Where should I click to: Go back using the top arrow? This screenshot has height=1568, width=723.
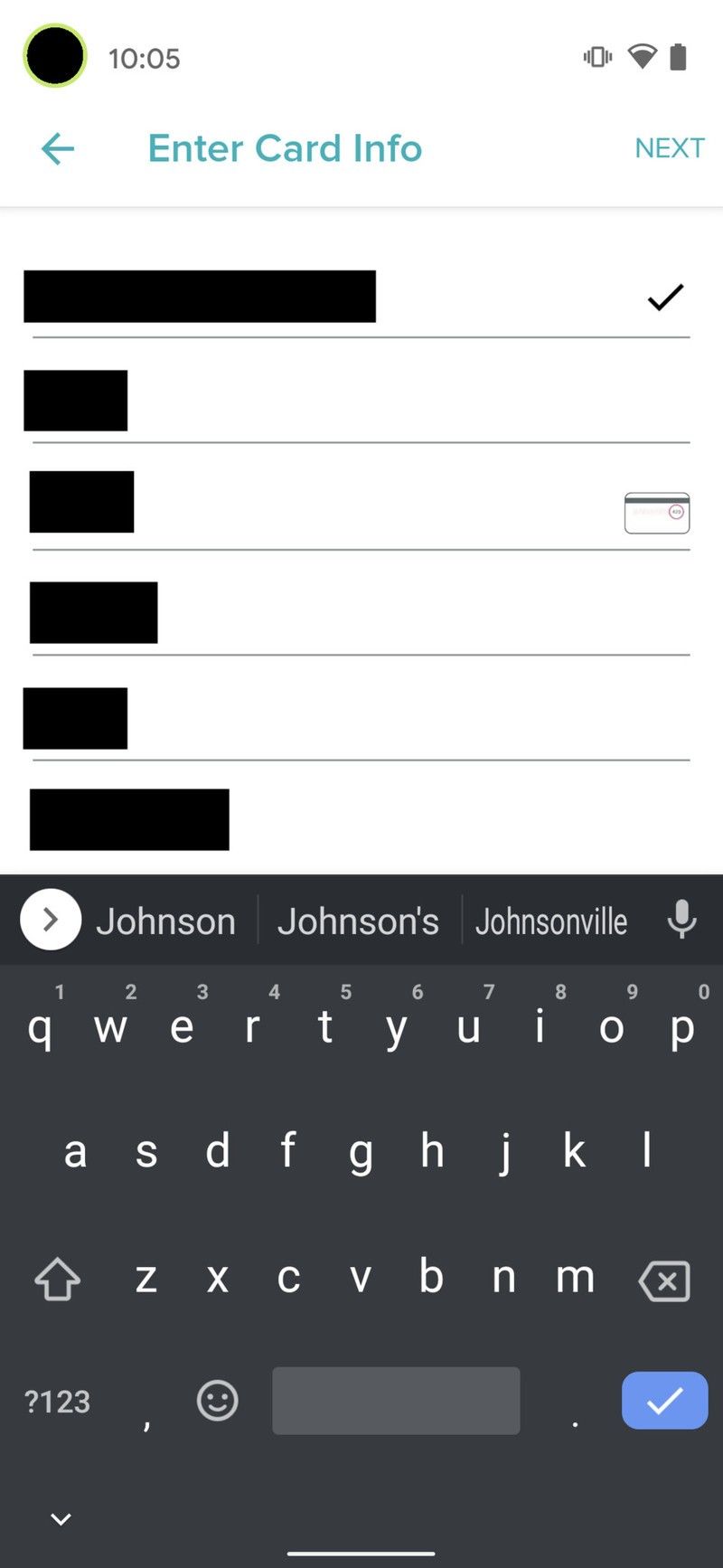[58, 149]
